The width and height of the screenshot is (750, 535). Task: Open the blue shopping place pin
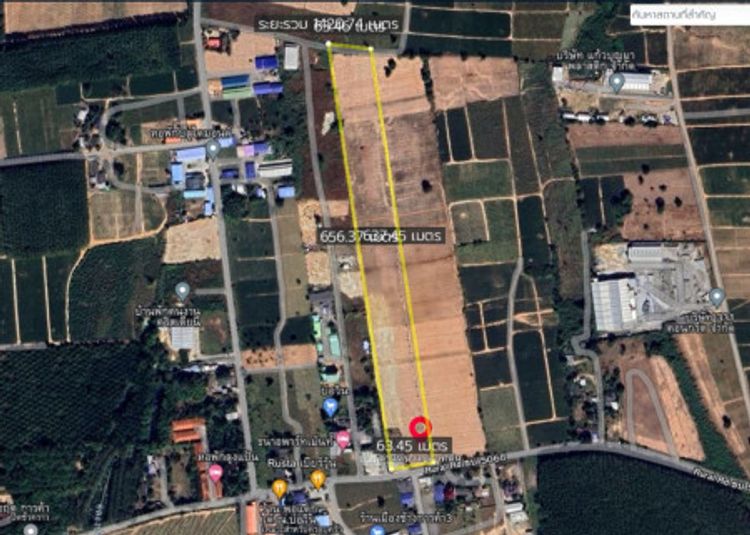pos(331,406)
